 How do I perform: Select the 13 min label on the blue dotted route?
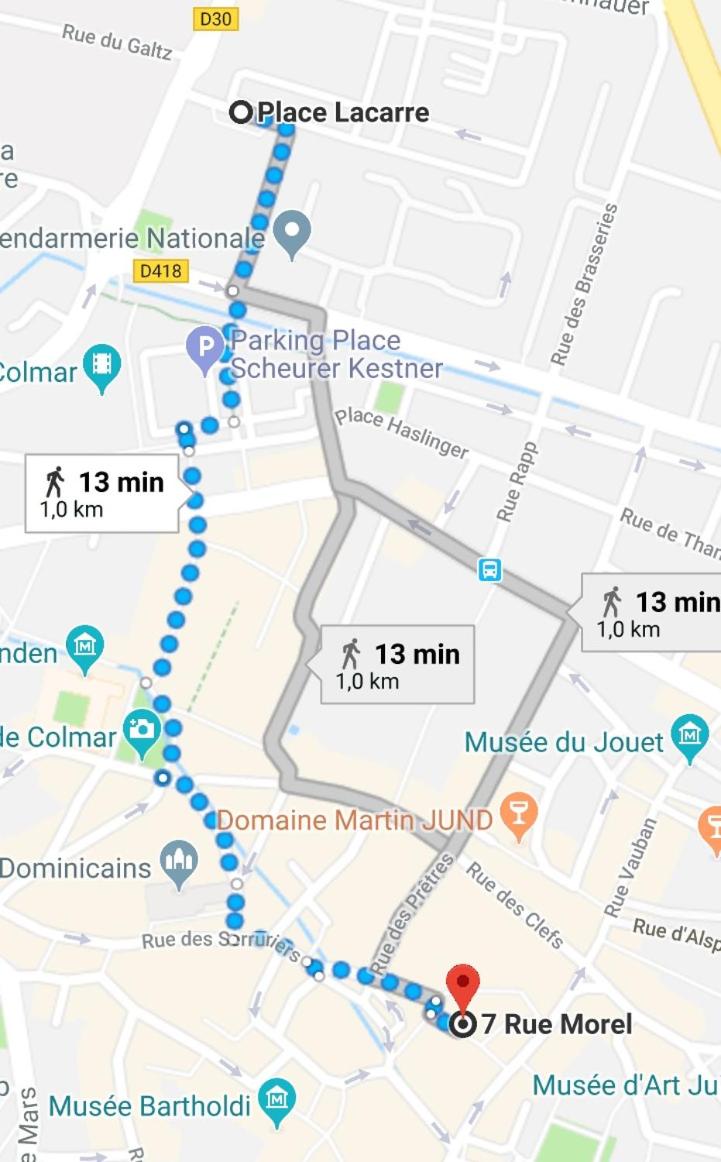click(x=102, y=494)
